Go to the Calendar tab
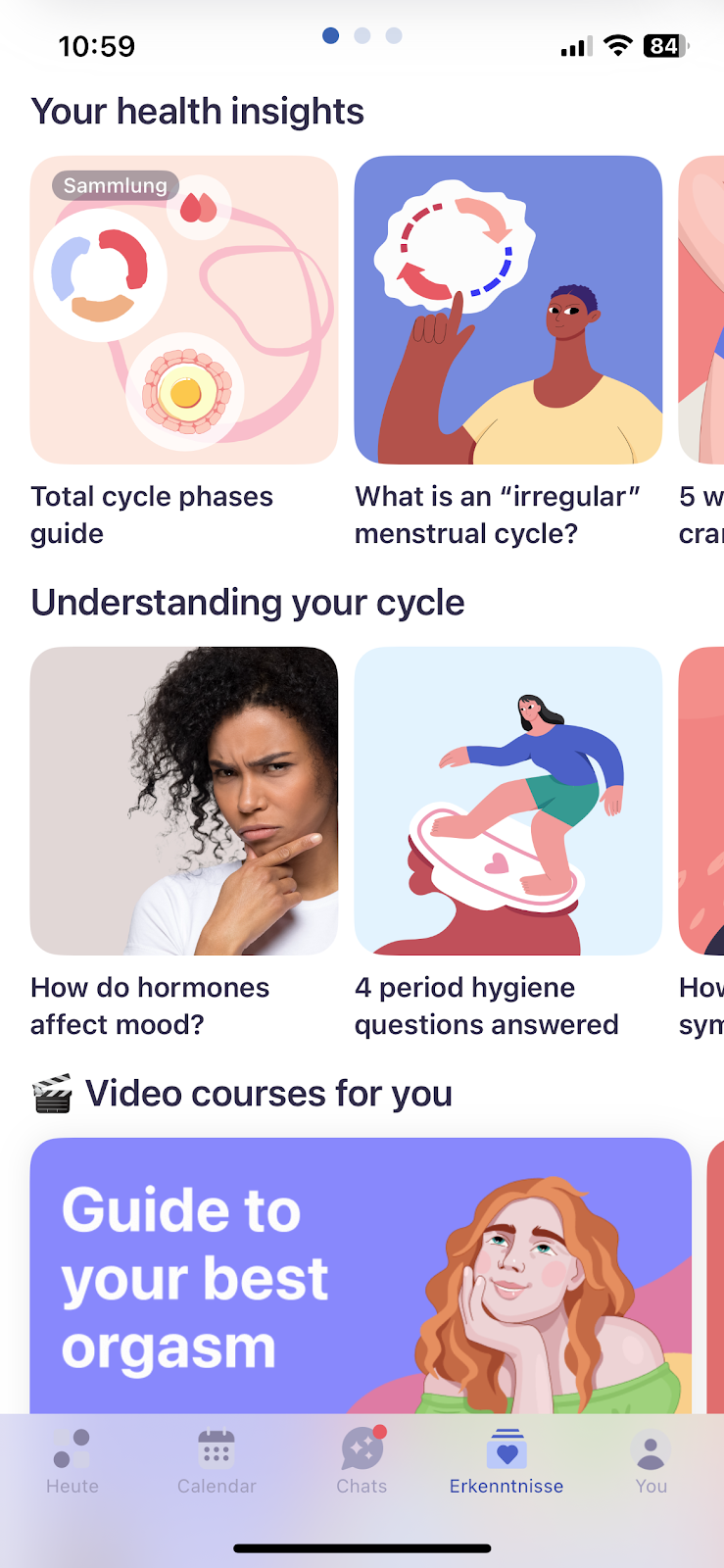The width and height of the screenshot is (724, 1568). 217,1460
